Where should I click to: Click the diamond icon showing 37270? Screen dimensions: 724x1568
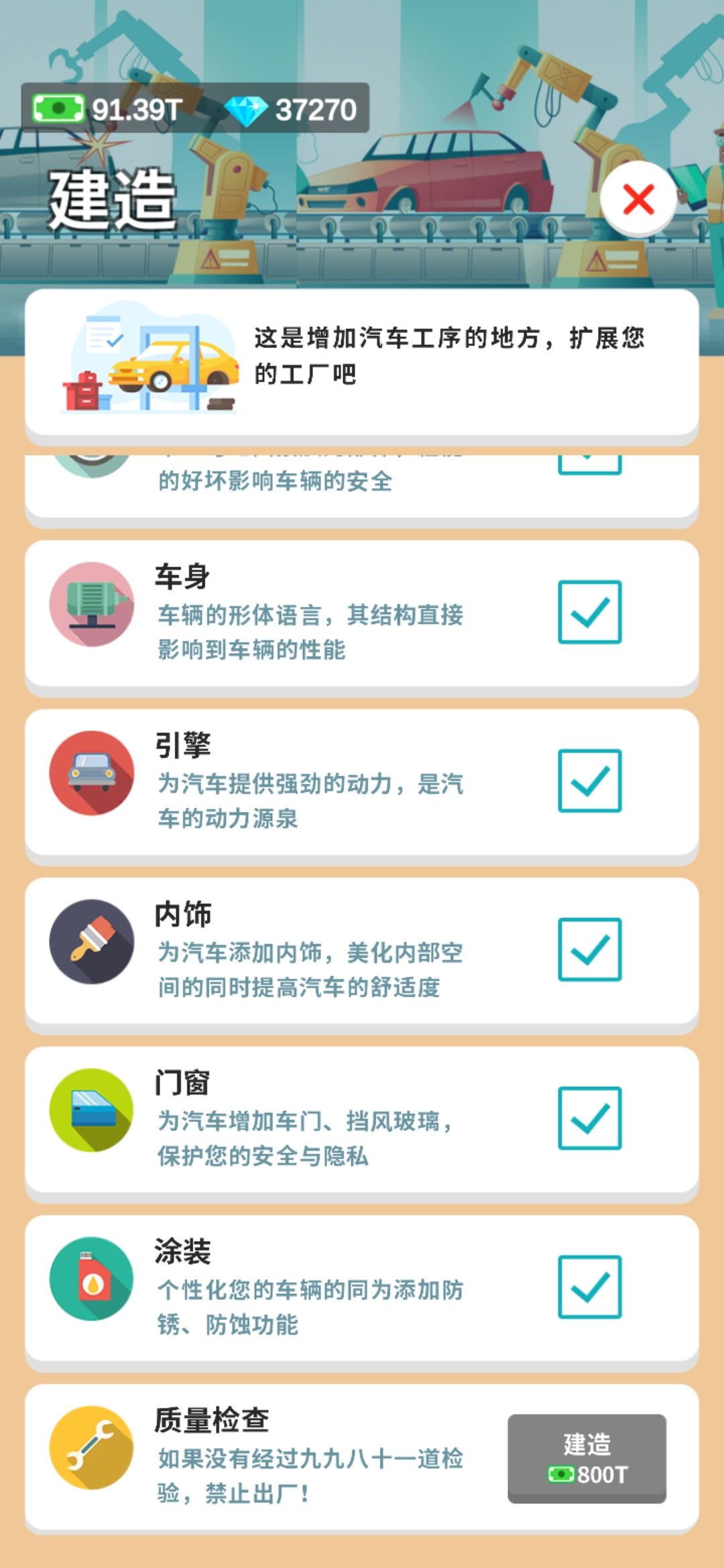click(248, 107)
